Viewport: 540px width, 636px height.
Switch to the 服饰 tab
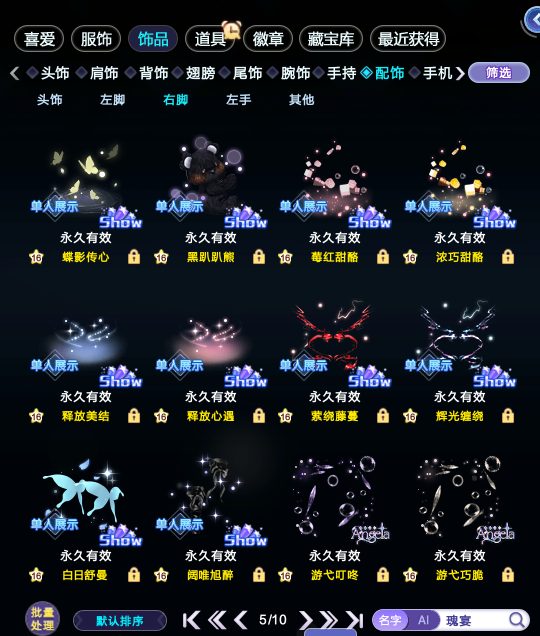(x=96, y=39)
